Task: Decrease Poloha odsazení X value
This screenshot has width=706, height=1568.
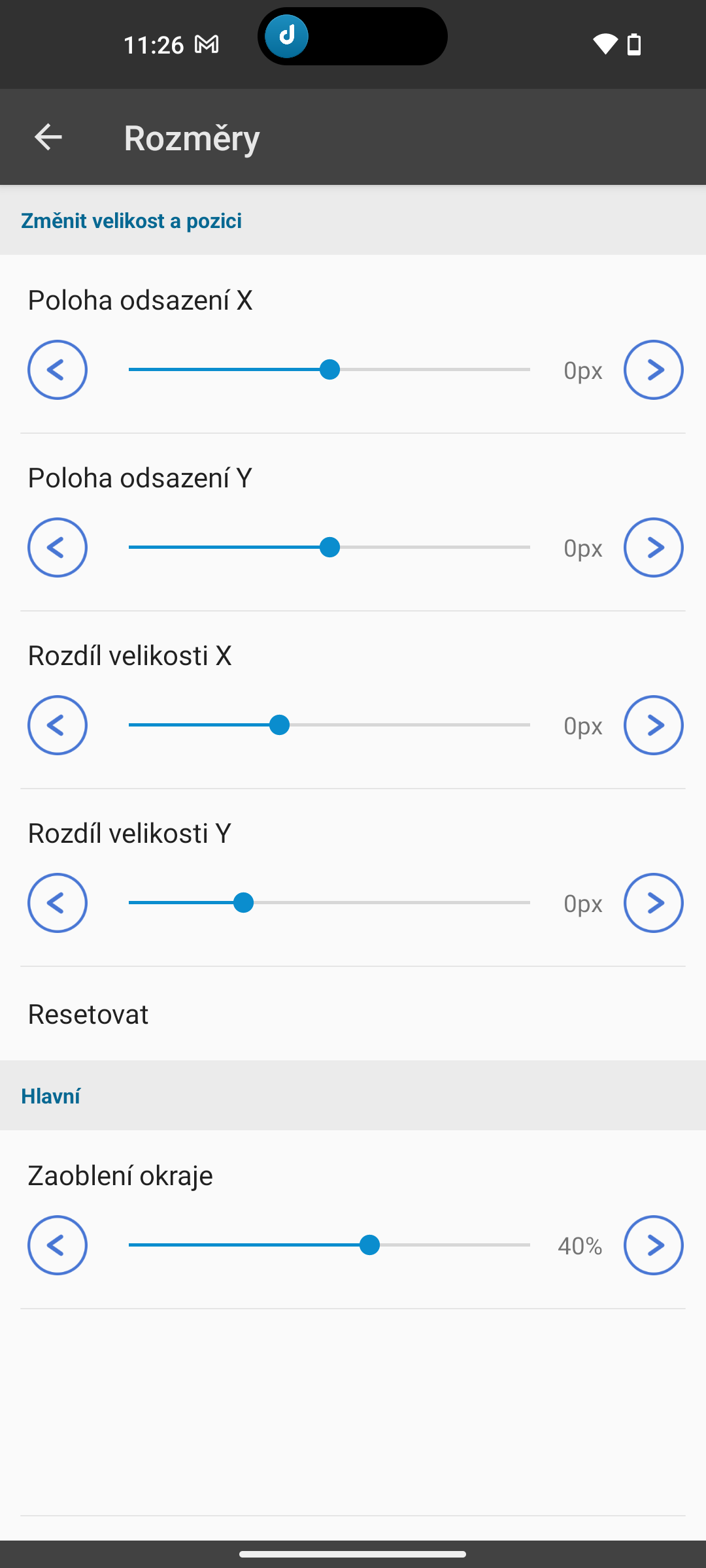Action: click(x=58, y=370)
